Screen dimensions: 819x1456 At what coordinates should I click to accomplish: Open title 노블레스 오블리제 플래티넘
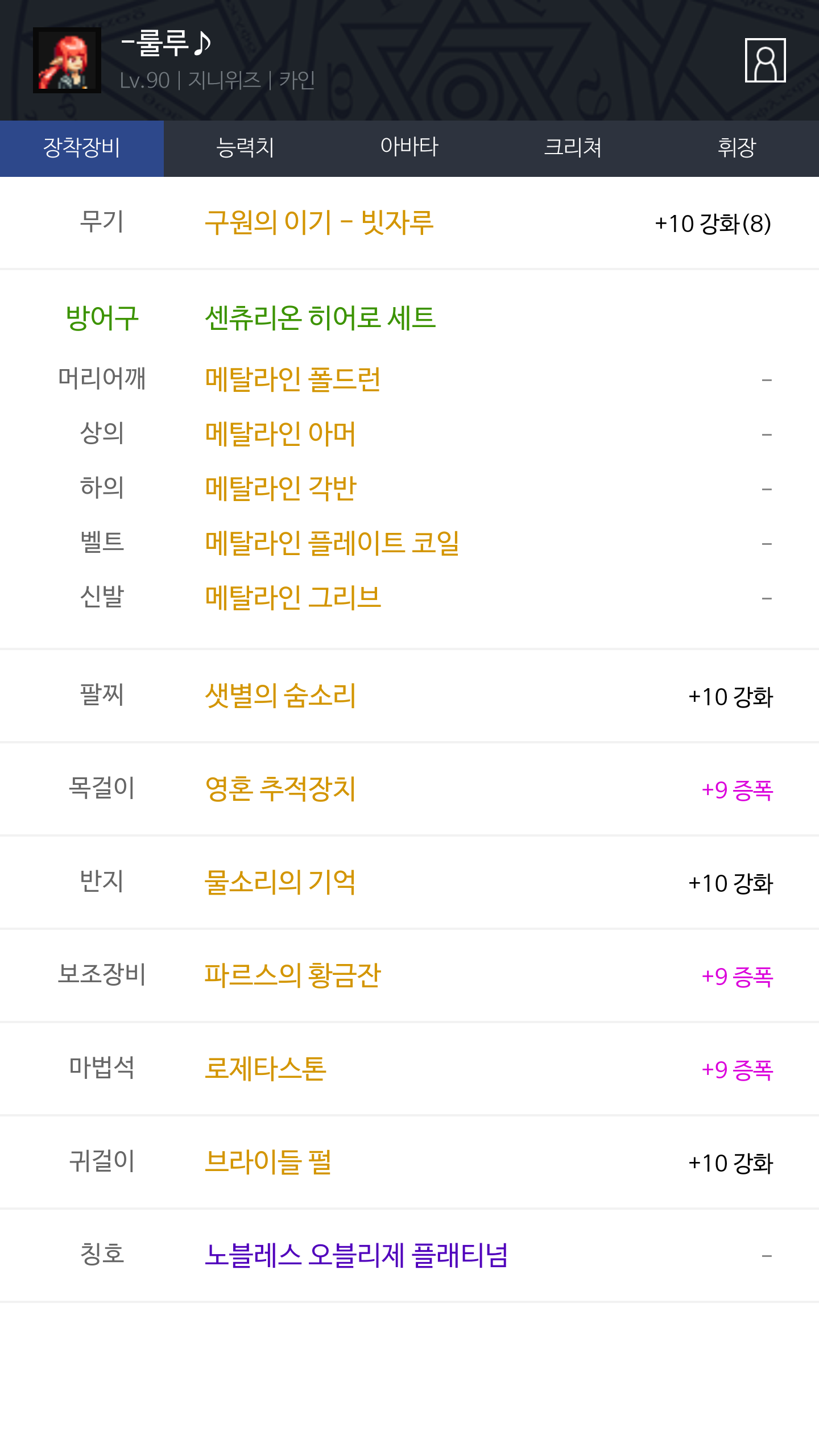356,1255
